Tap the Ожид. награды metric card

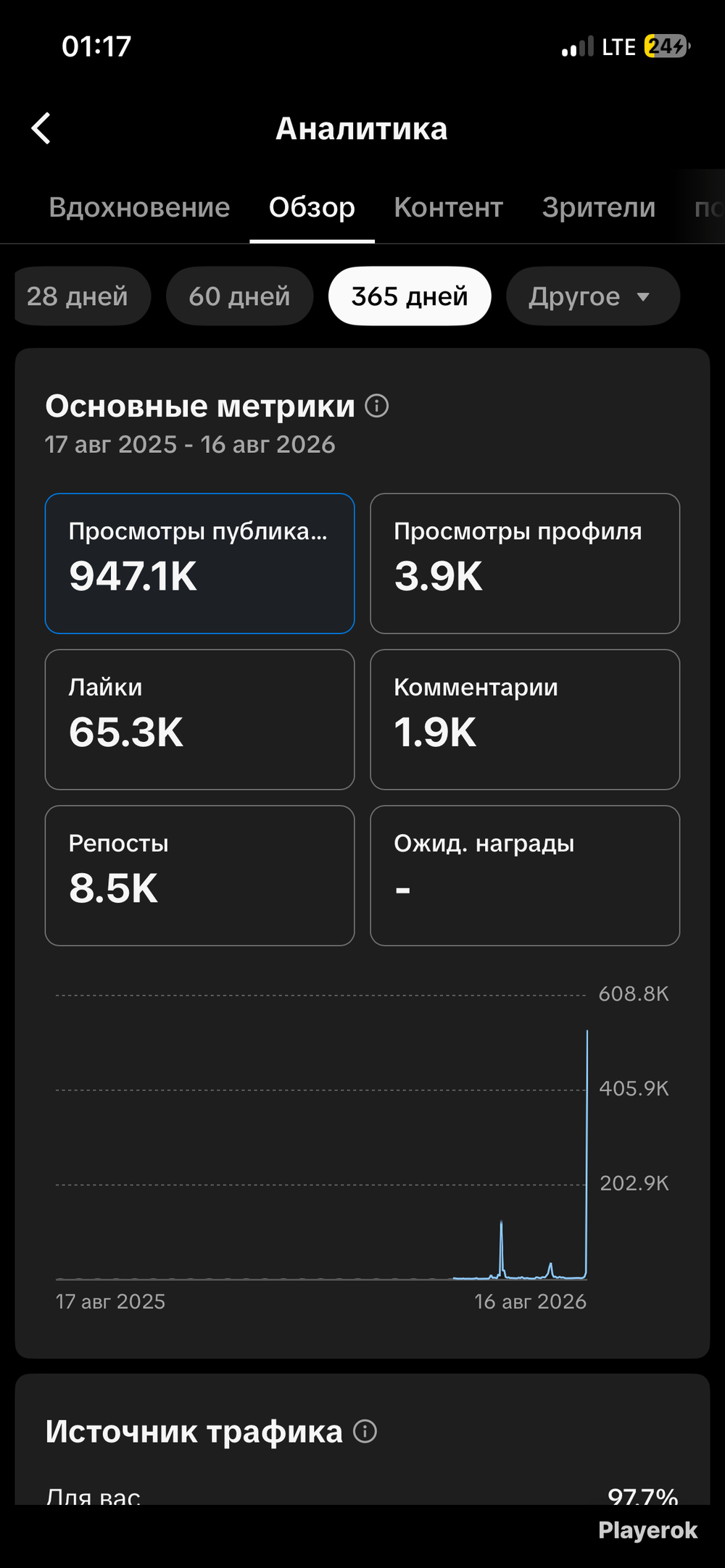click(x=525, y=875)
